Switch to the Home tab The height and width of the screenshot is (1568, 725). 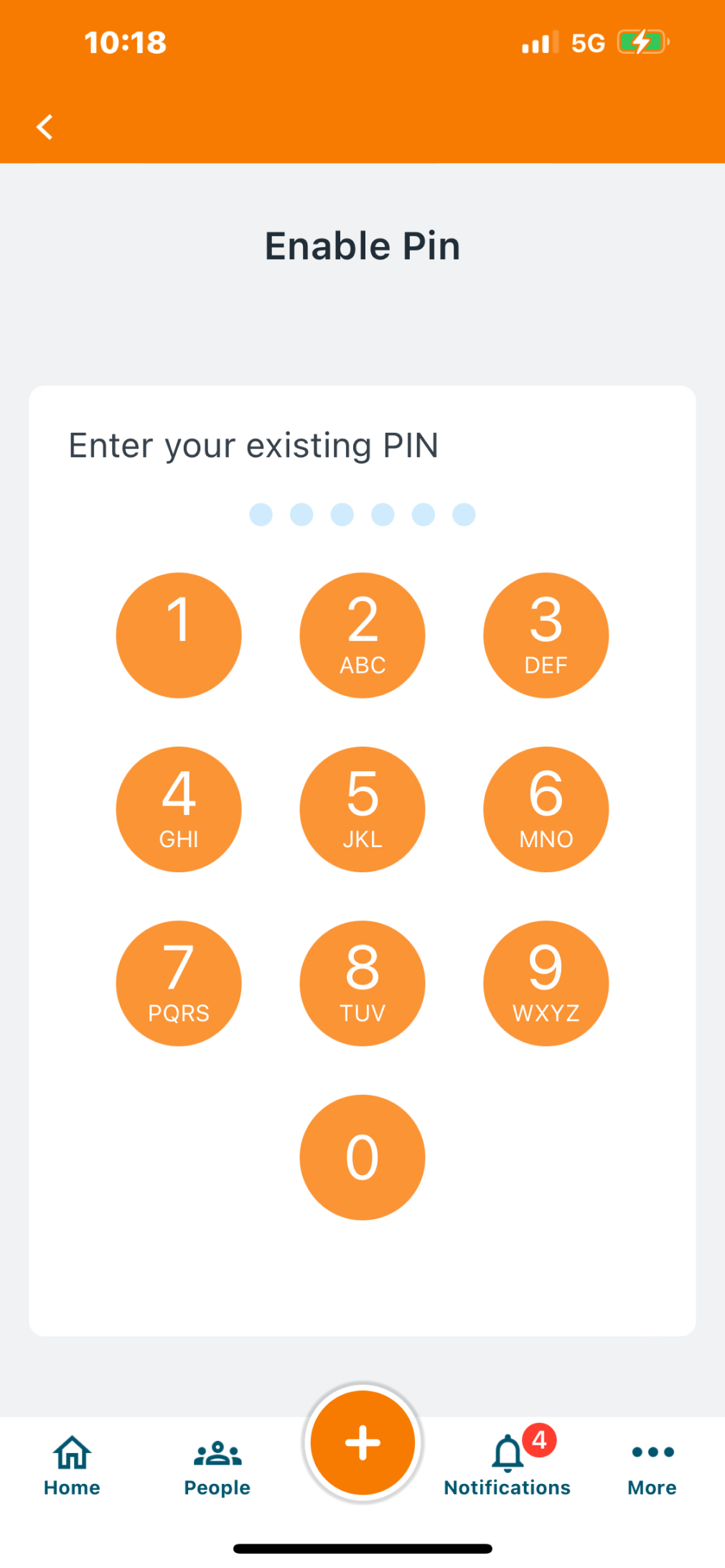coord(72,1466)
